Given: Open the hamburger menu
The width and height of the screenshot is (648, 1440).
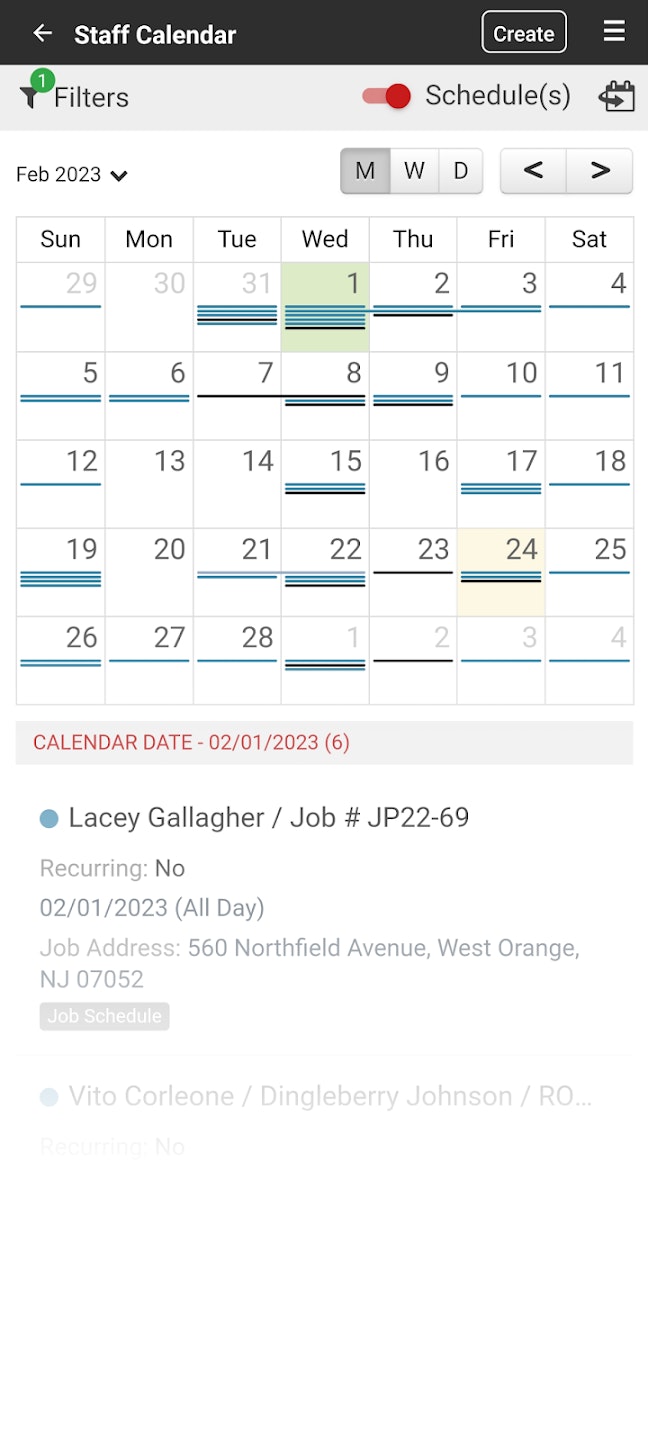Looking at the screenshot, I should tap(614, 32).
